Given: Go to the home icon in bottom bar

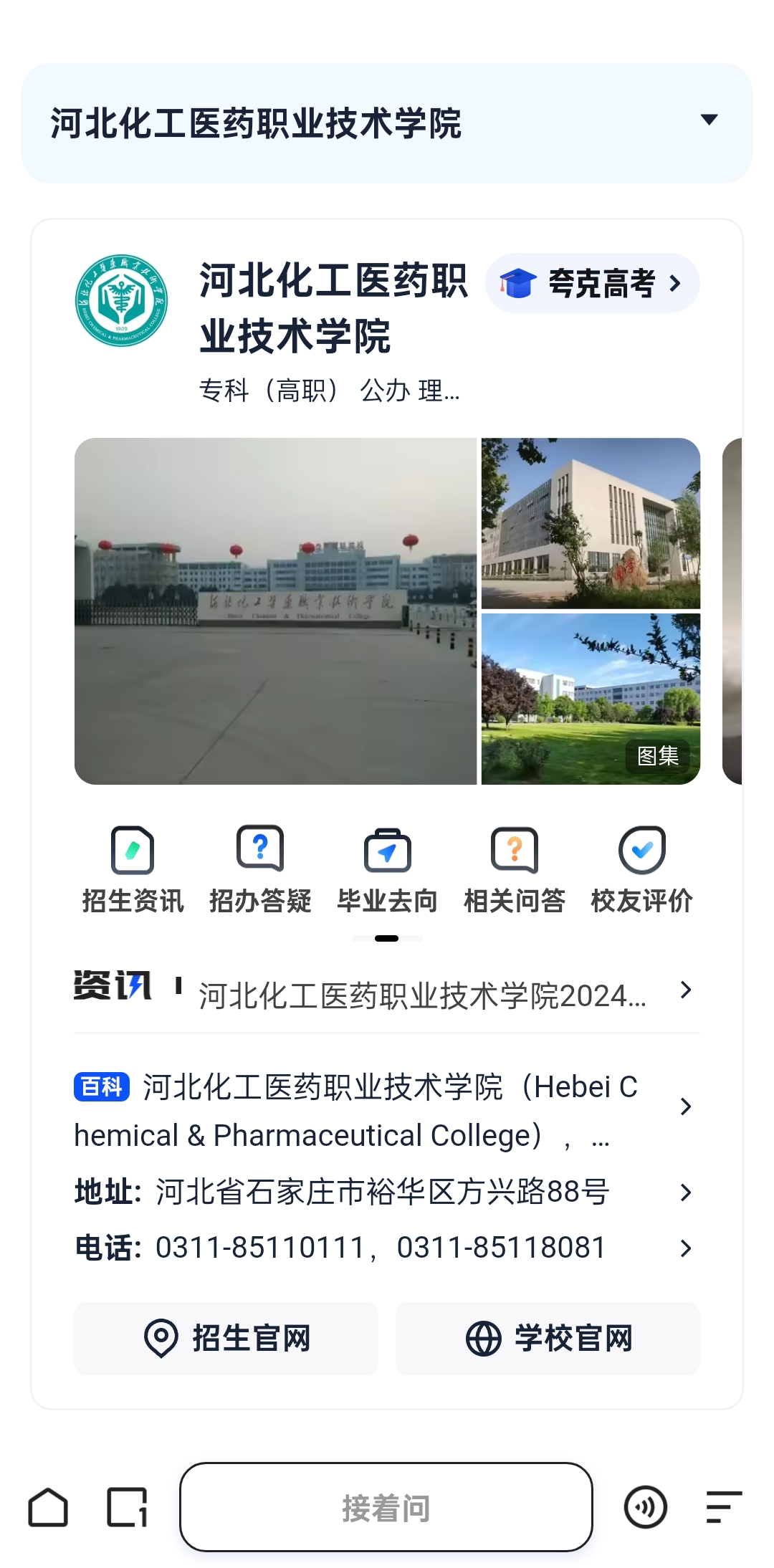Looking at the screenshot, I should 48,1507.
